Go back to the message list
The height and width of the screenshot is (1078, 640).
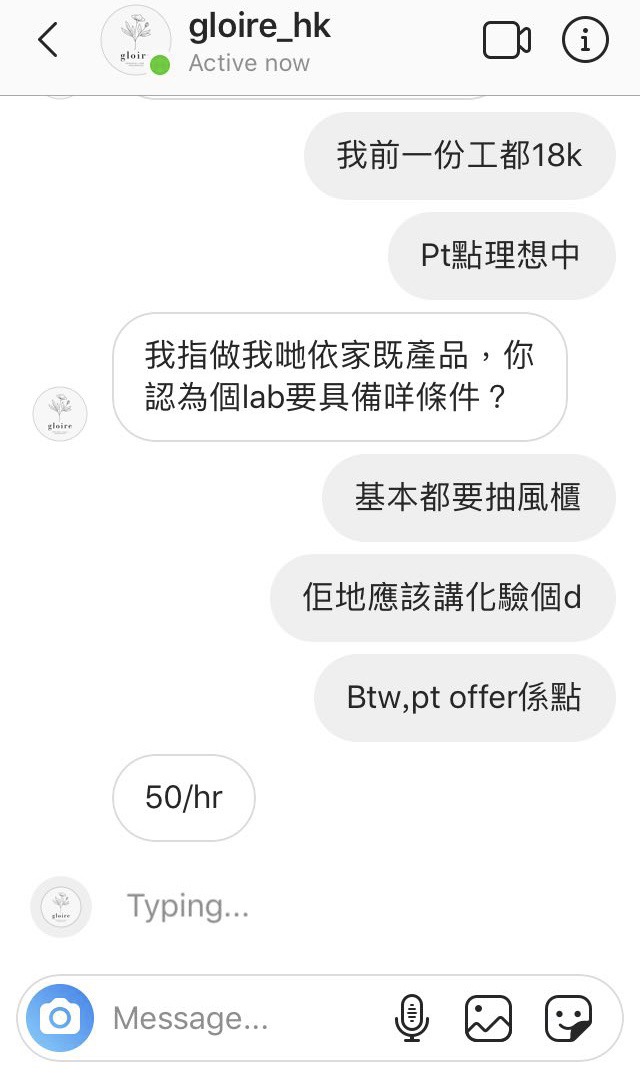point(47,40)
